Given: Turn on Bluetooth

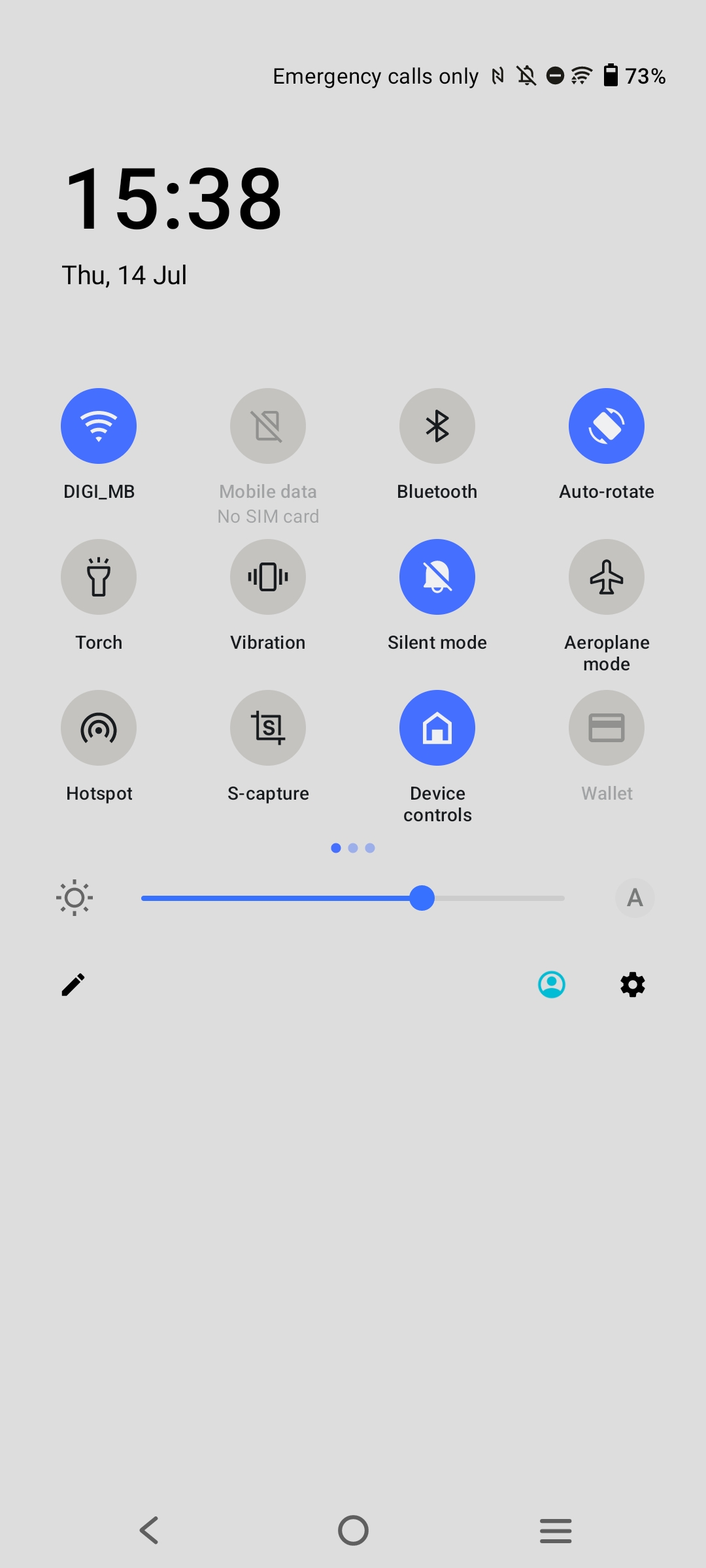Looking at the screenshot, I should [x=437, y=426].
